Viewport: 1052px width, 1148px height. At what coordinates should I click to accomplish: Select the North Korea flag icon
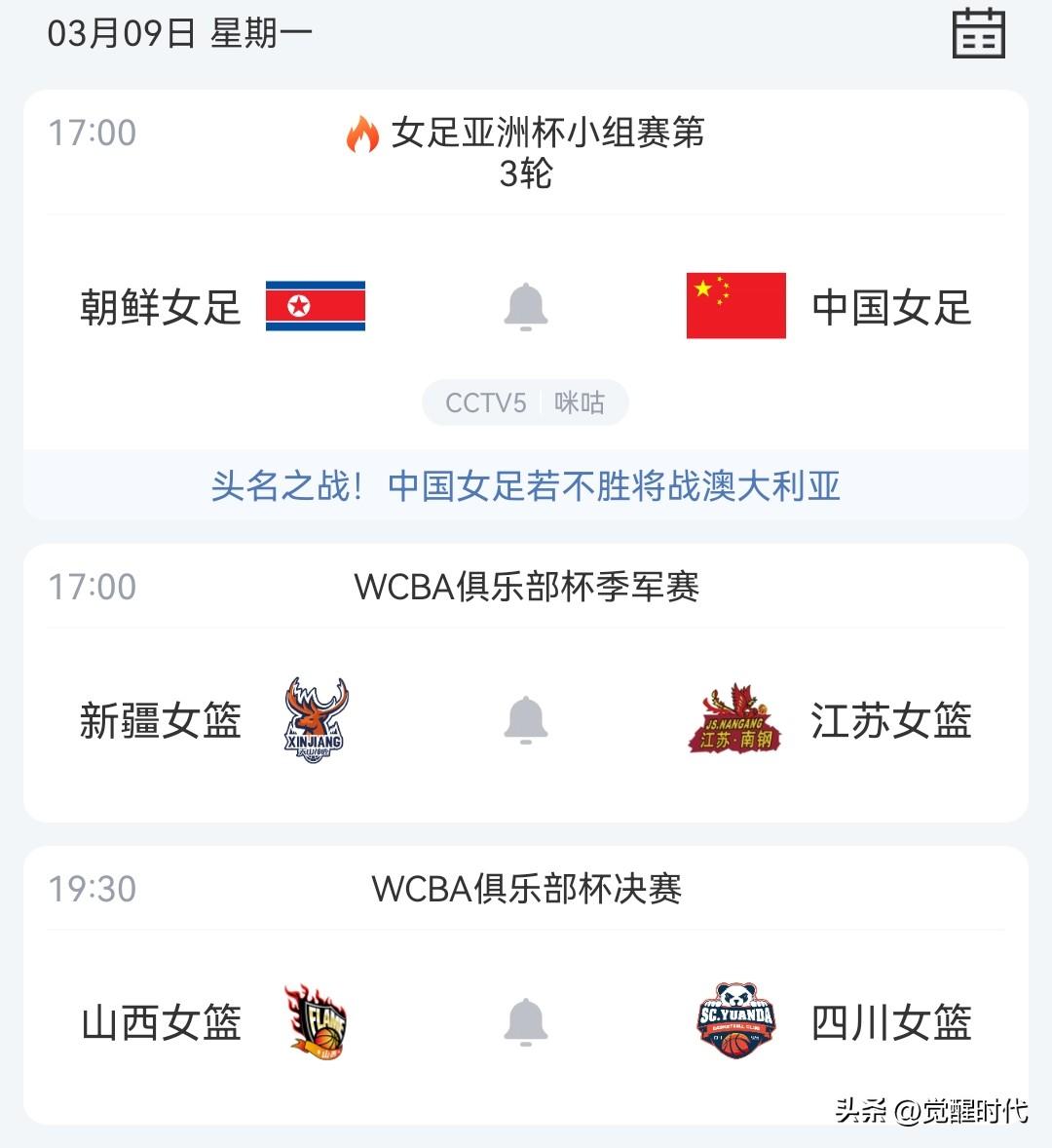pos(316,307)
